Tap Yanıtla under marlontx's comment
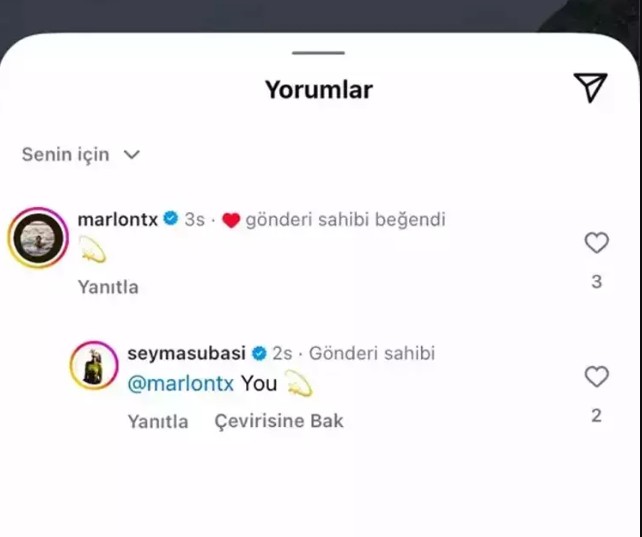The width and height of the screenshot is (642, 537). point(108,287)
